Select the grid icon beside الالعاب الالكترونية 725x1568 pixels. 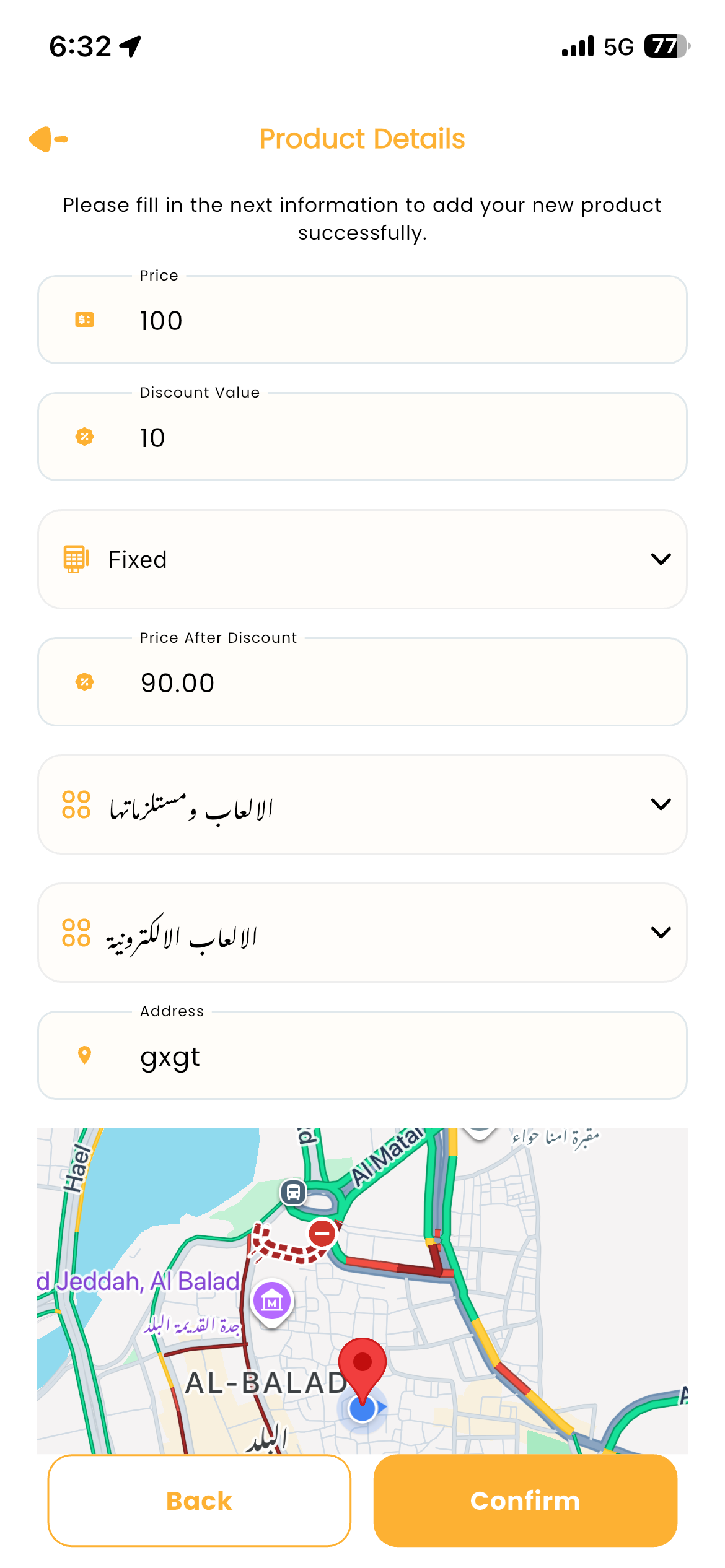click(76, 931)
